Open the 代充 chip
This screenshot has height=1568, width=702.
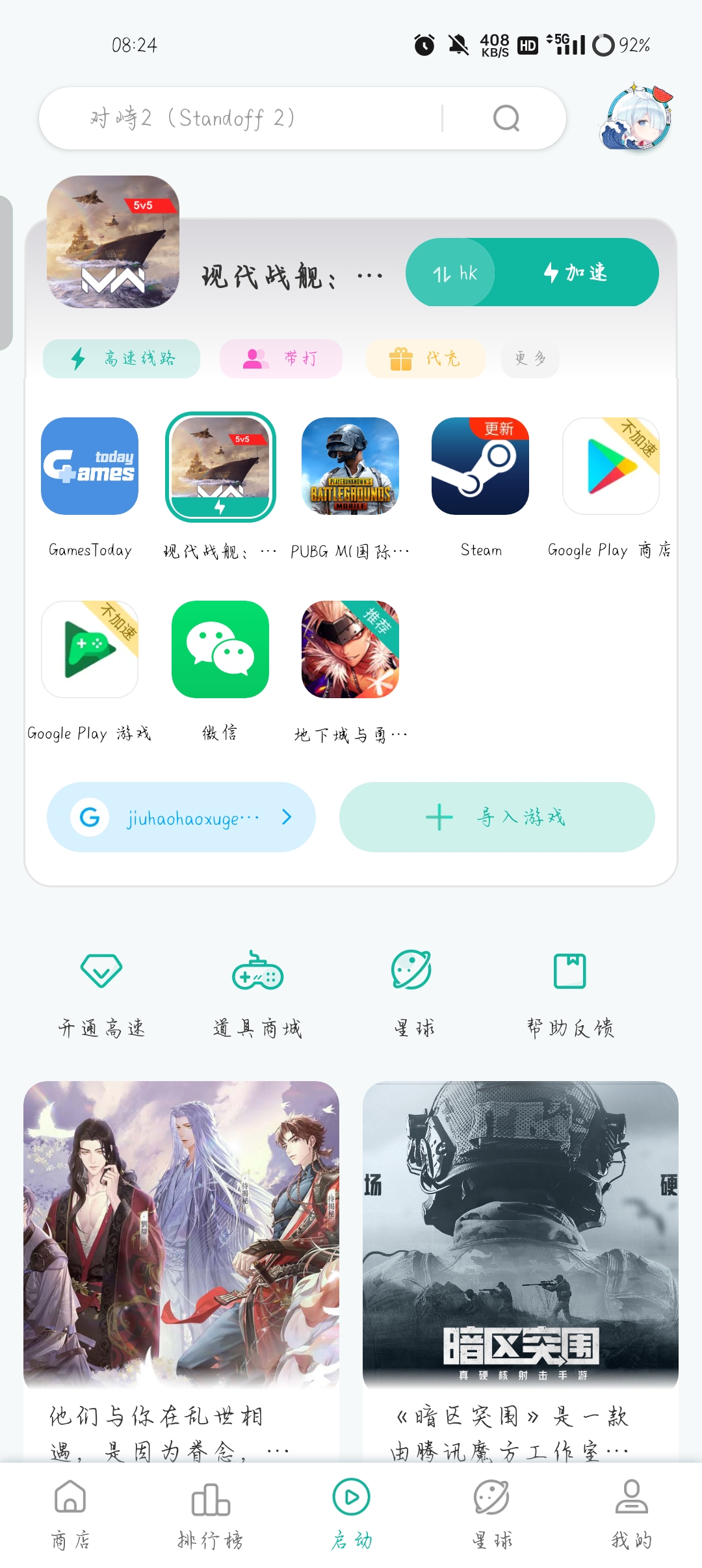(x=425, y=358)
